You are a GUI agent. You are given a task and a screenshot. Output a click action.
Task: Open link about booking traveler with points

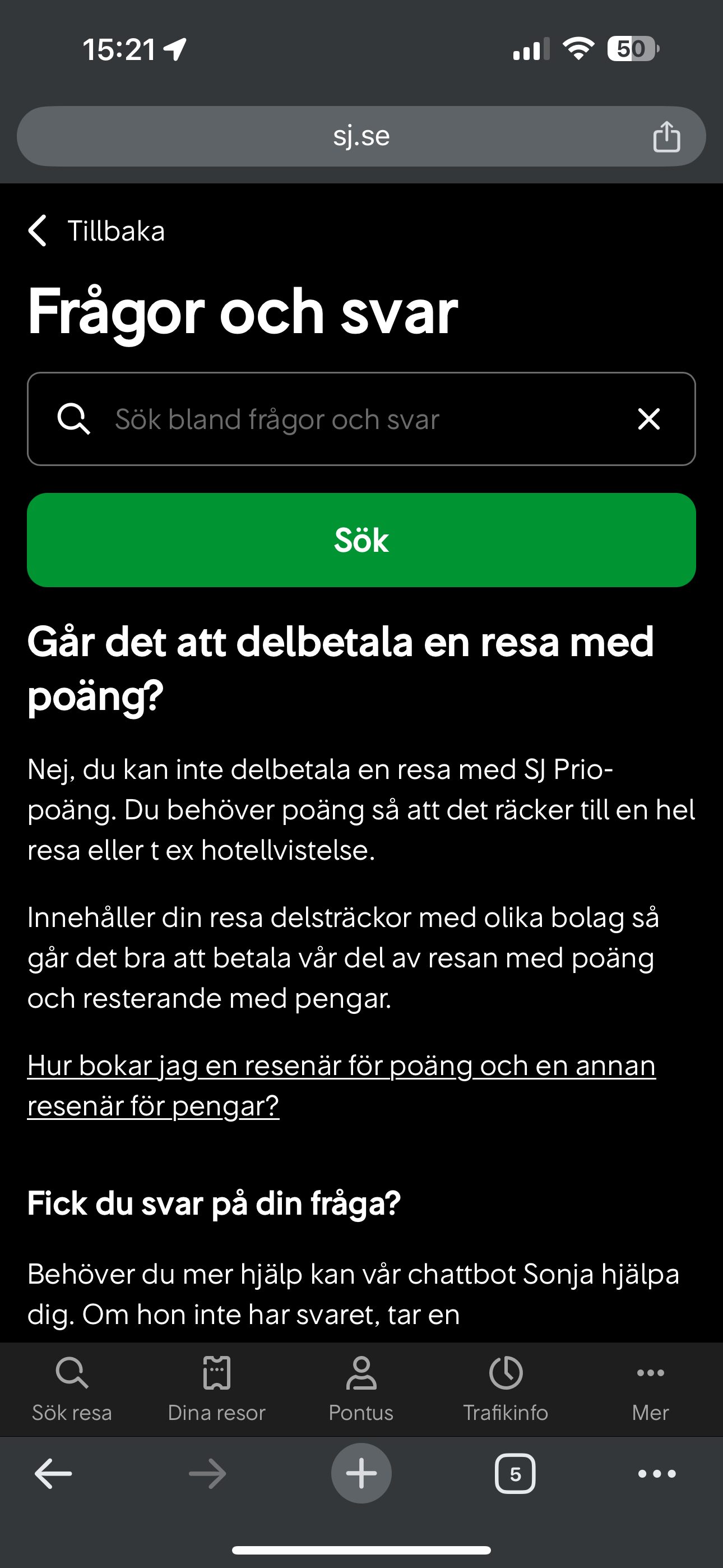(x=341, y=1085)
